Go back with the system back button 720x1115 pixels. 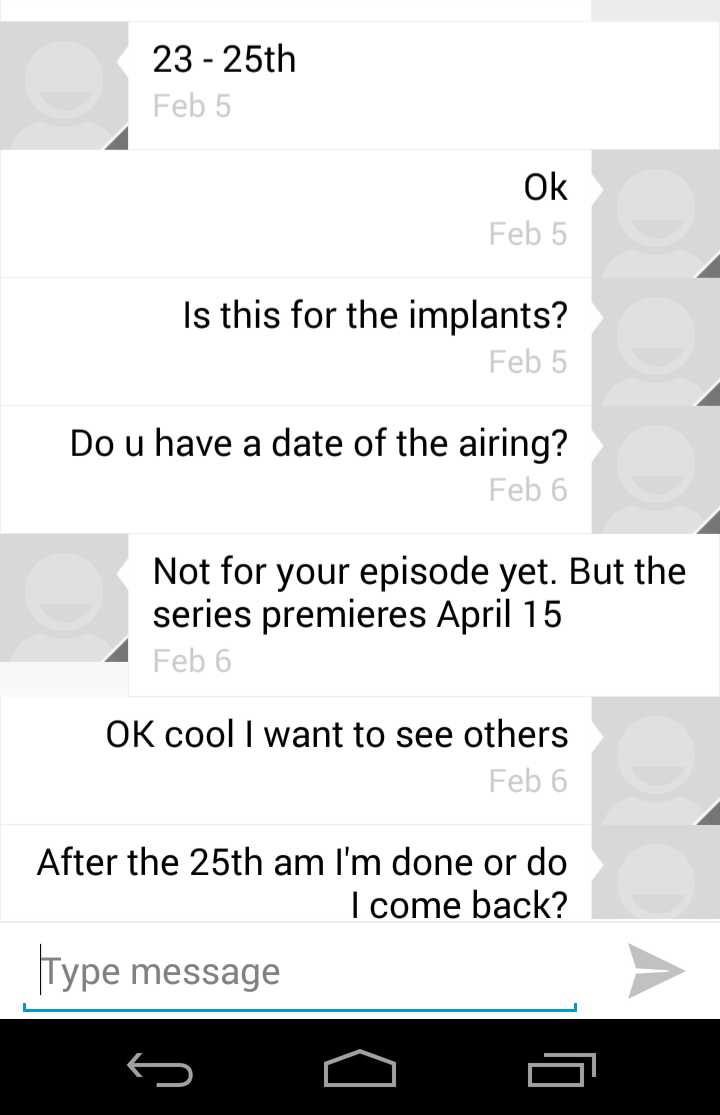tap(160, 1071)
